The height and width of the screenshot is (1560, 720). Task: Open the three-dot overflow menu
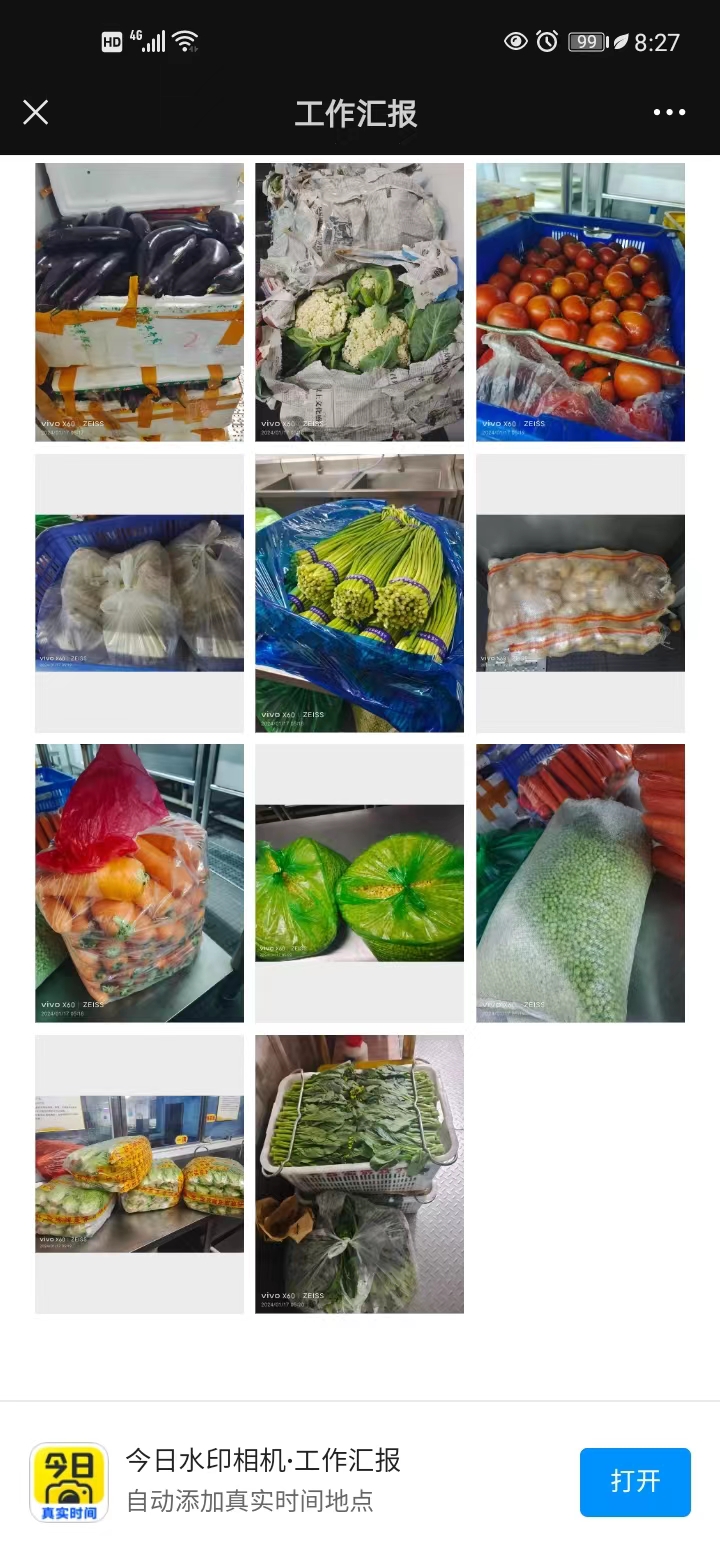coord(669,112)
